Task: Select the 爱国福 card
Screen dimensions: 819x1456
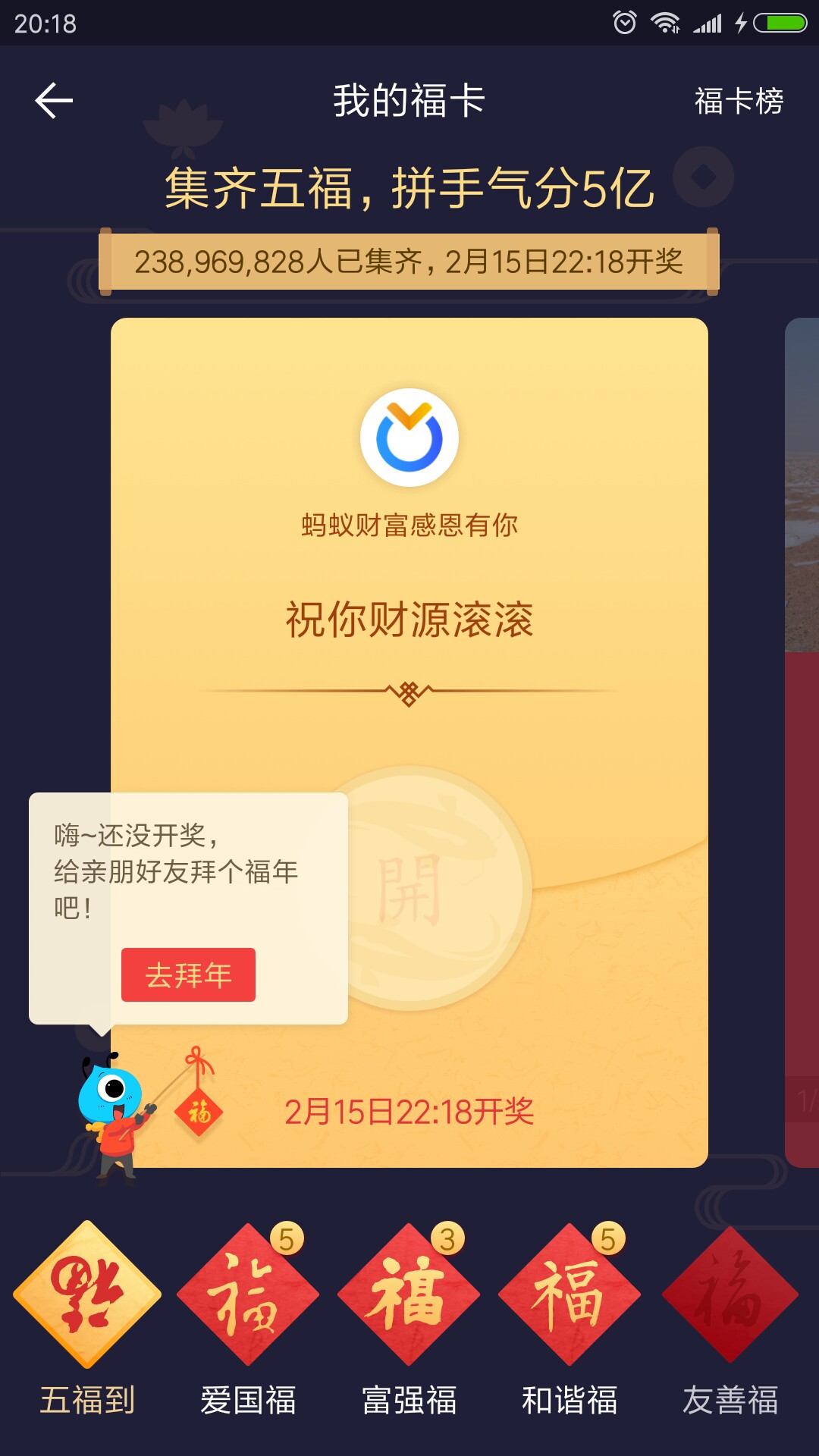Action: tap(248, 1319)
